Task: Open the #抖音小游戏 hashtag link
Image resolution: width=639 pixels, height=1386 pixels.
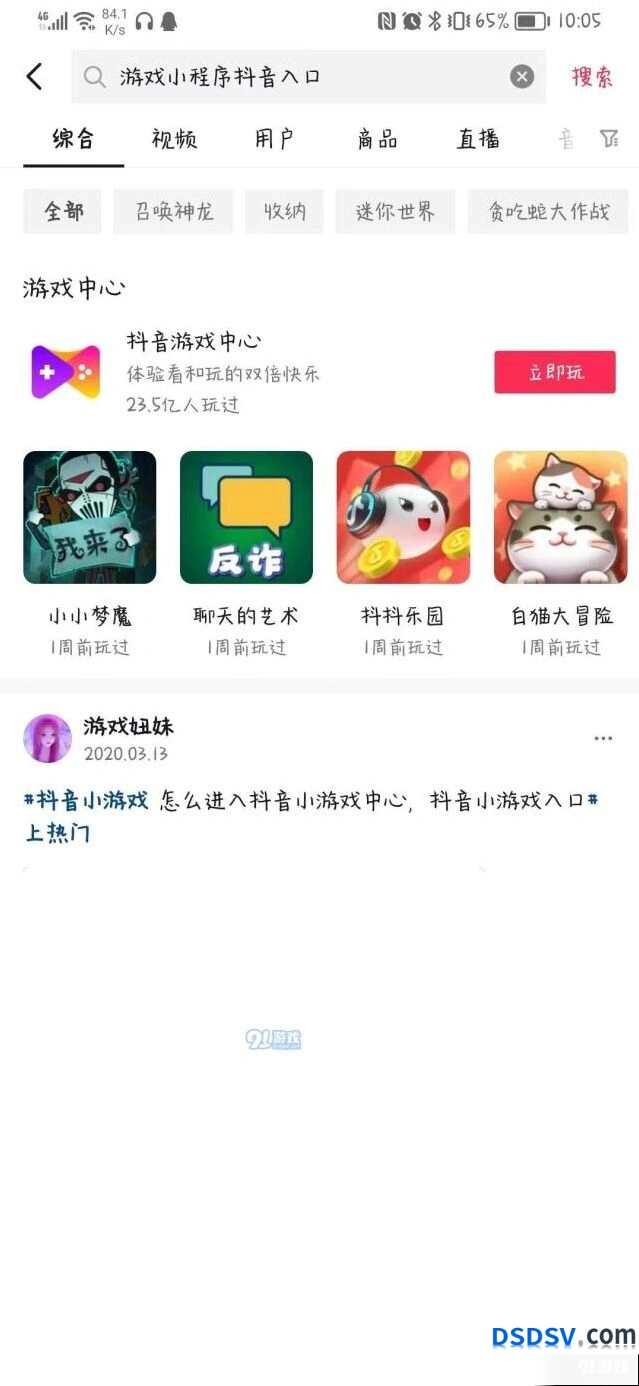Action: [86, 800]
